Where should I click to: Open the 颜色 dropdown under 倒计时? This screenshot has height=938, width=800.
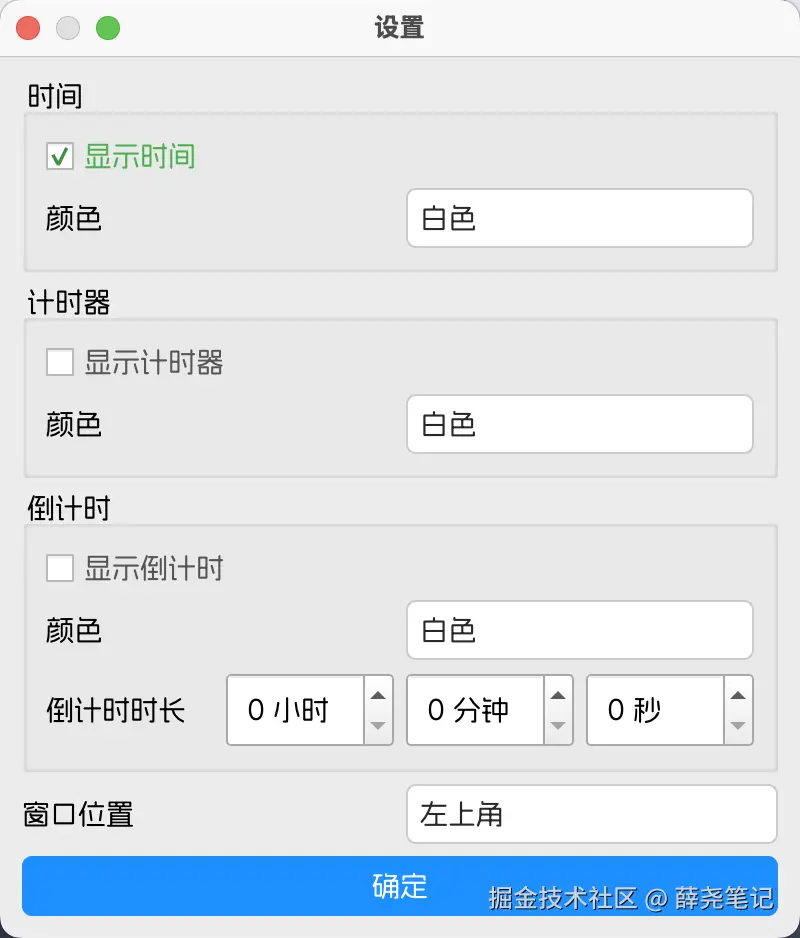(579, 630)
